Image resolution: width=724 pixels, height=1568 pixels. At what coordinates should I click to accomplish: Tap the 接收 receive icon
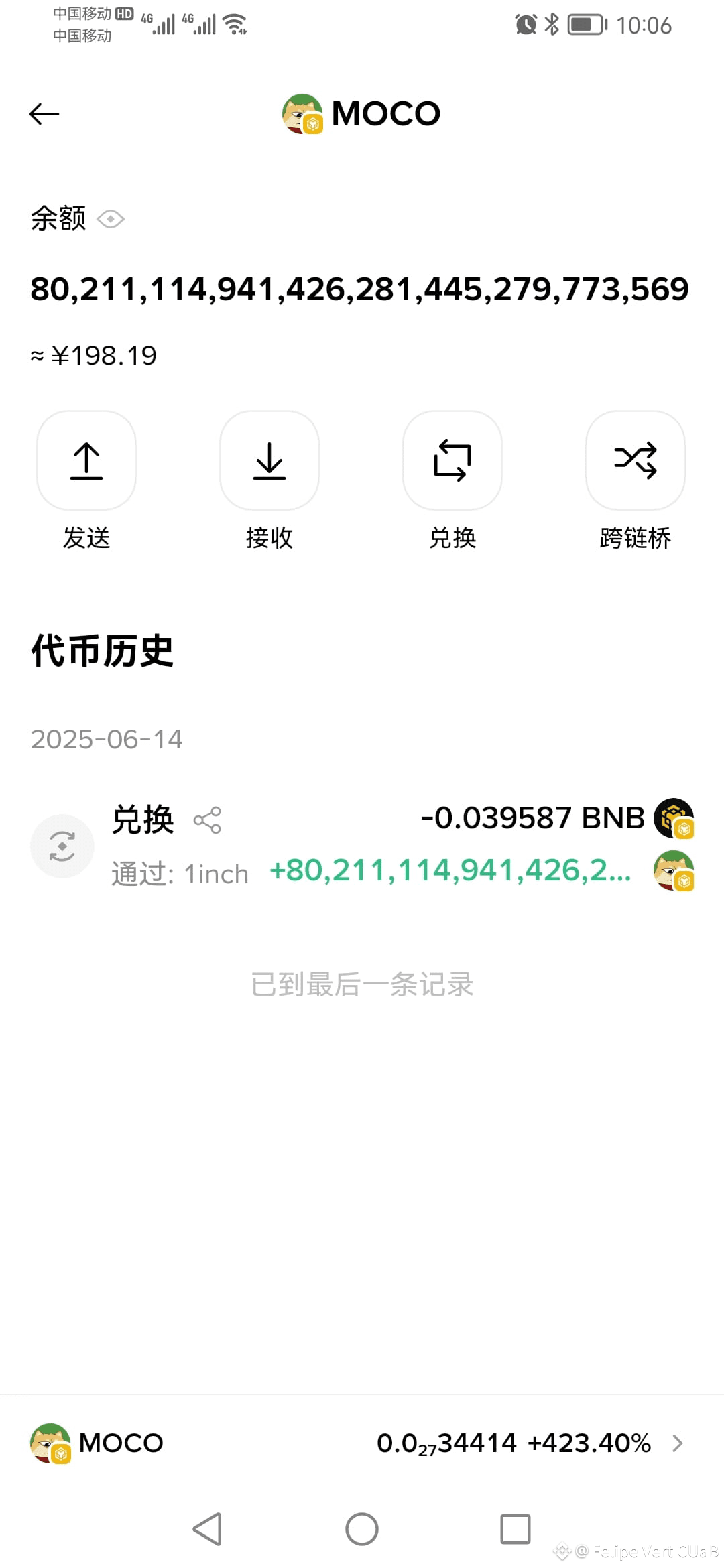(269, 461)
